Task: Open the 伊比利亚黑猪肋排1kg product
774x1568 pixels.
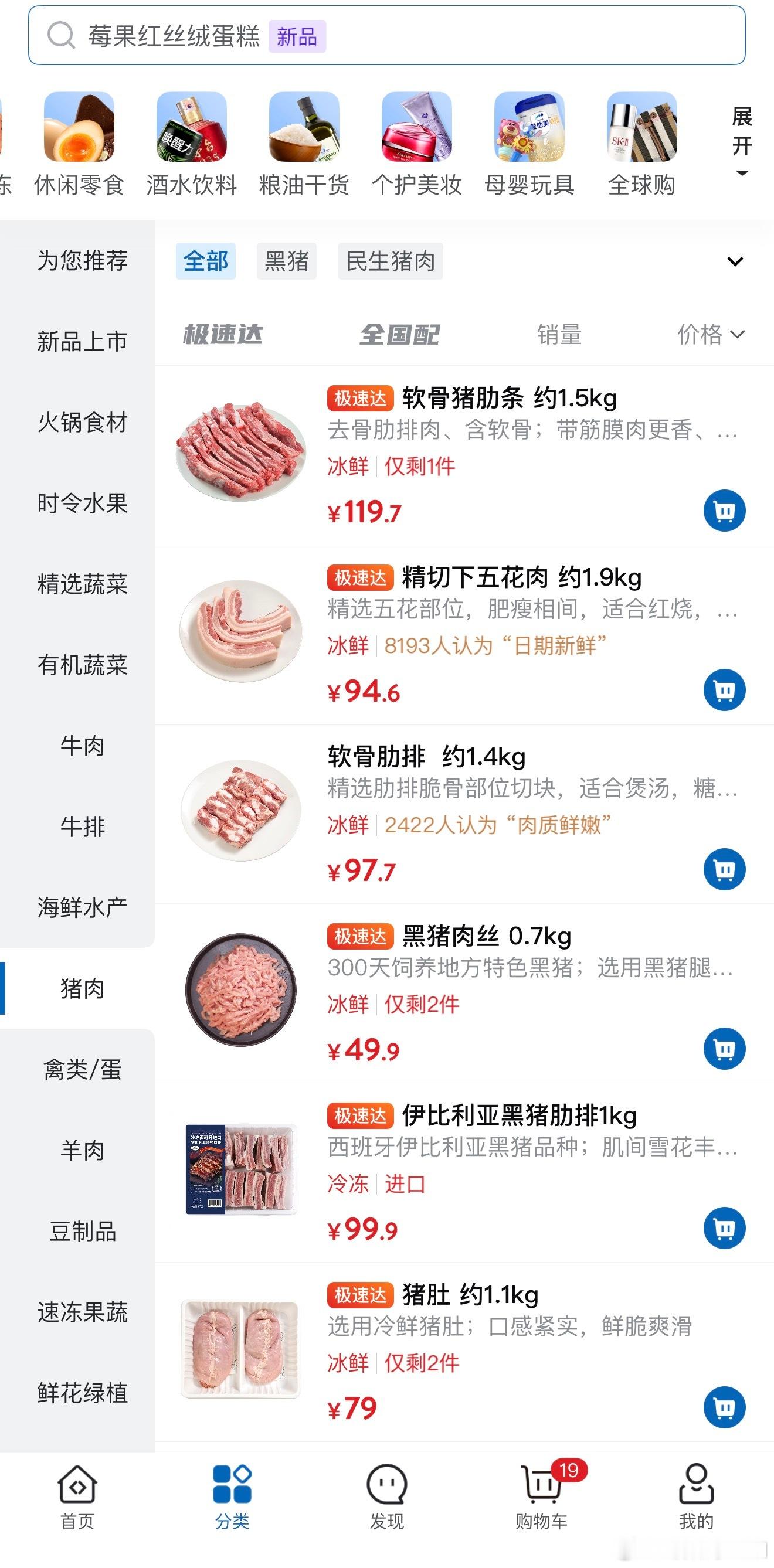Action: click(x=519, y=1115)
